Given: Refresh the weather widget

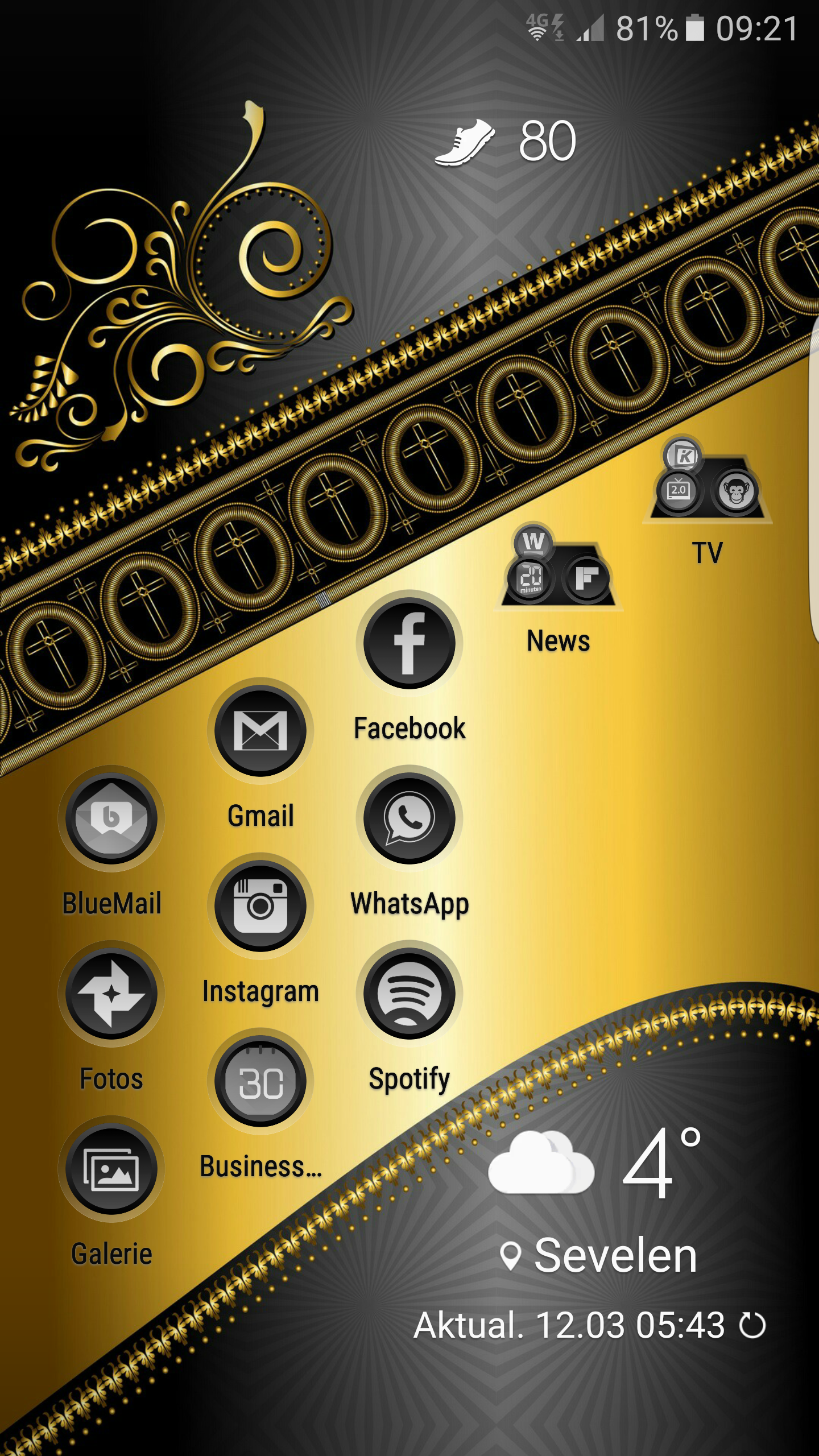Looking at the screenshot, I should tap(752, 1325).
